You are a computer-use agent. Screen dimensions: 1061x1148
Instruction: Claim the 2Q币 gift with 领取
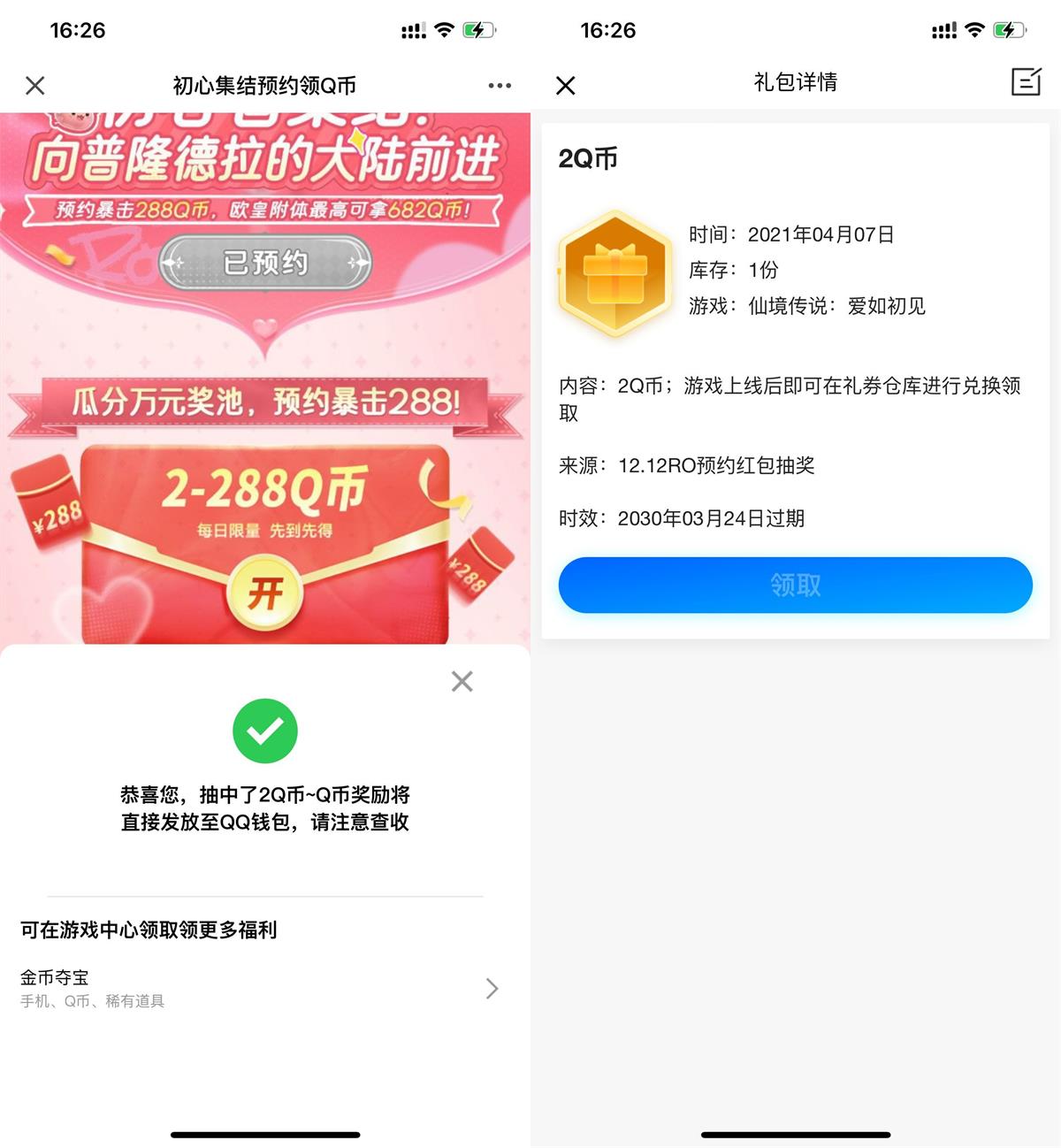point(795,585)
